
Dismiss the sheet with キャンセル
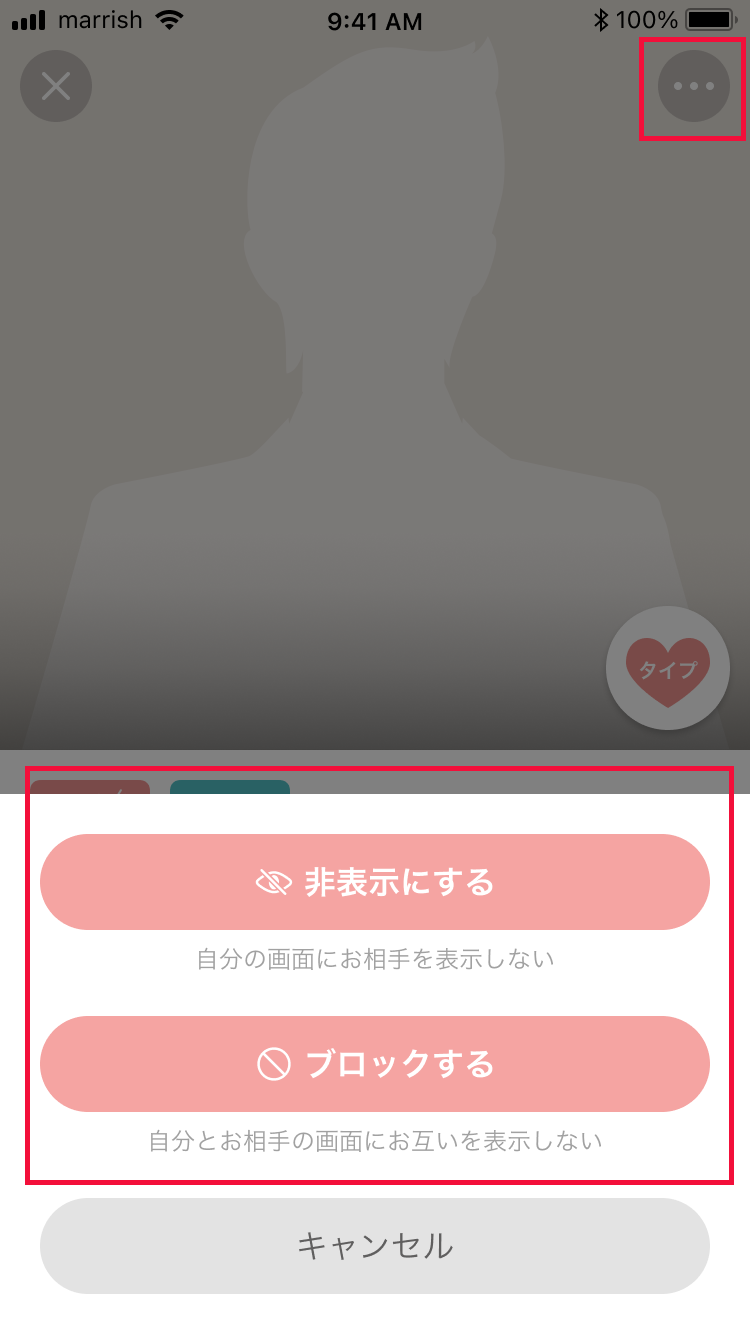tap(375, 1246)
